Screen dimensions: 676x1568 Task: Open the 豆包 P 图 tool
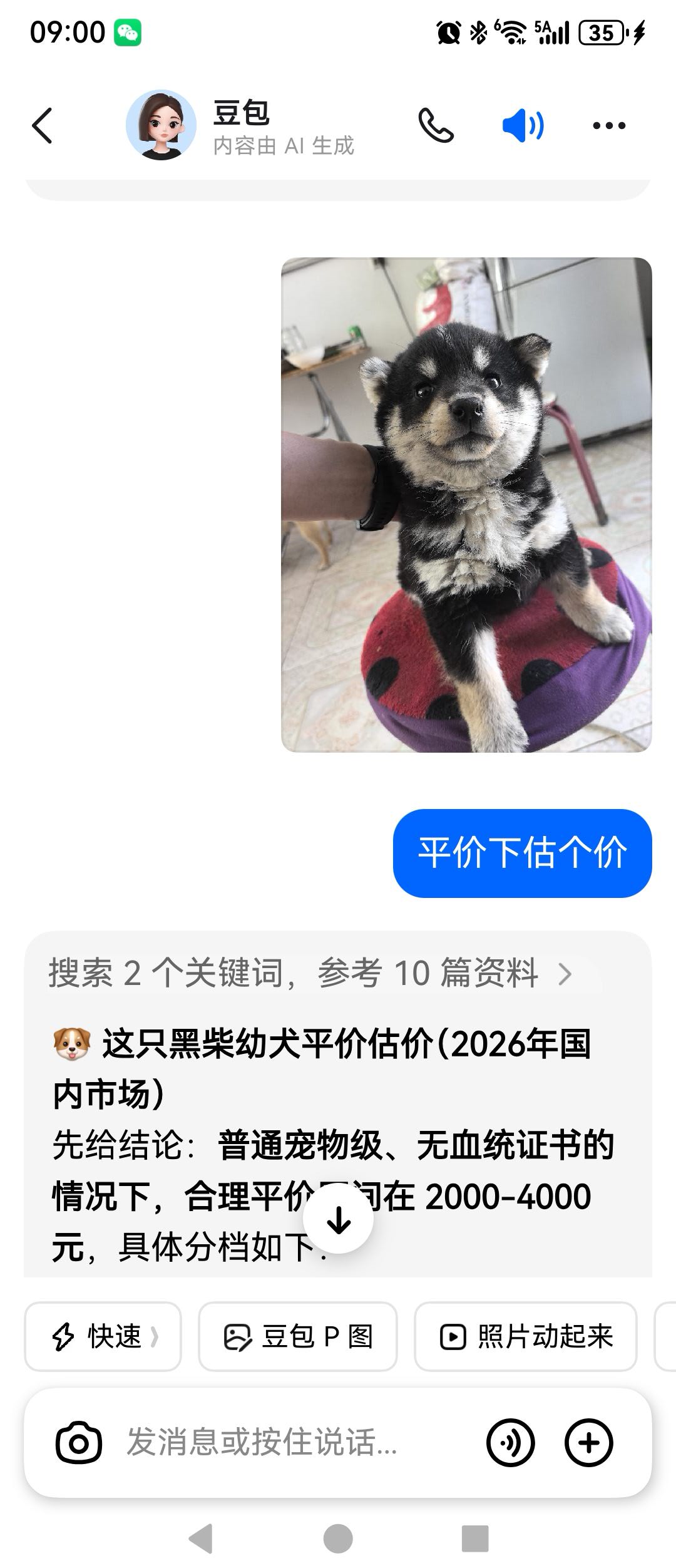(x=298, y=1336)
